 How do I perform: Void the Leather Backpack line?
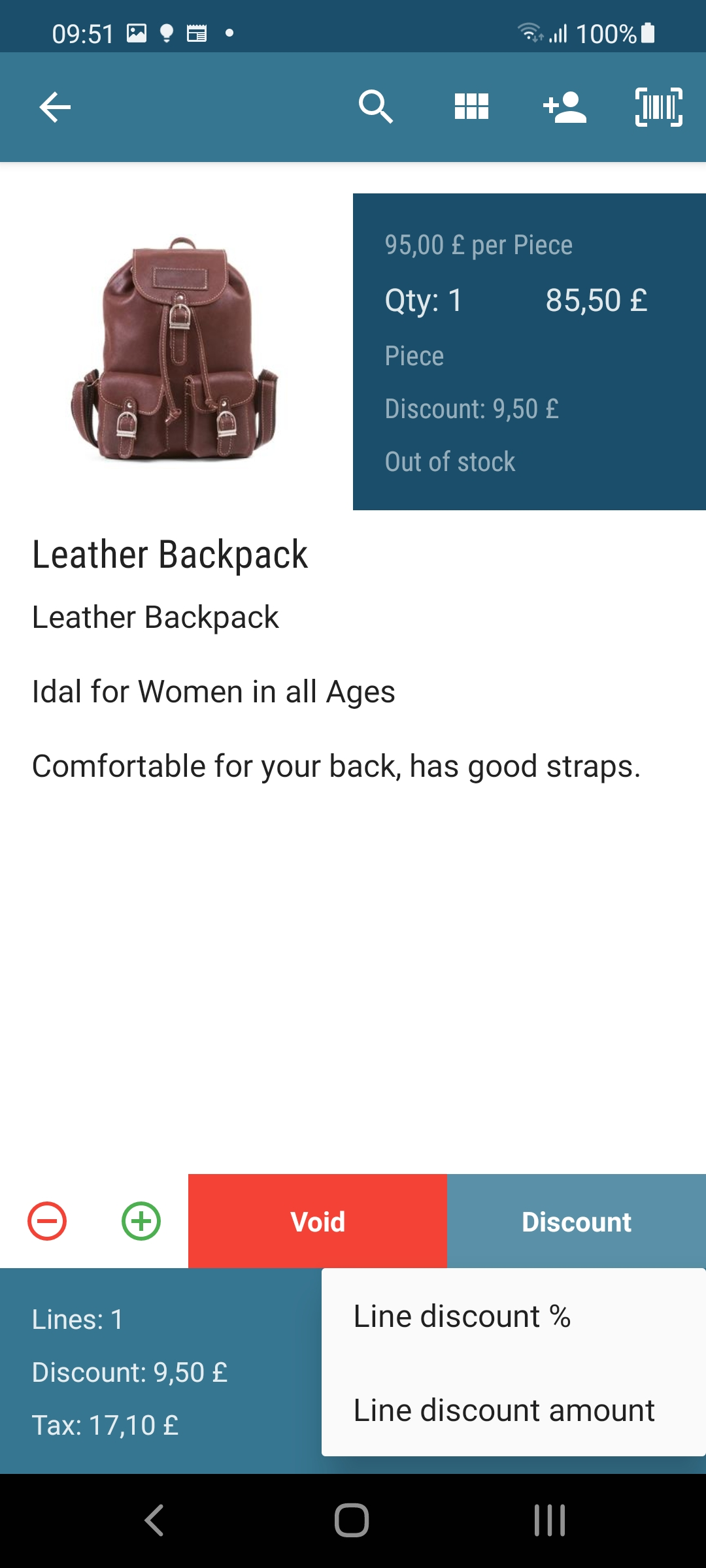(318, 1221)
